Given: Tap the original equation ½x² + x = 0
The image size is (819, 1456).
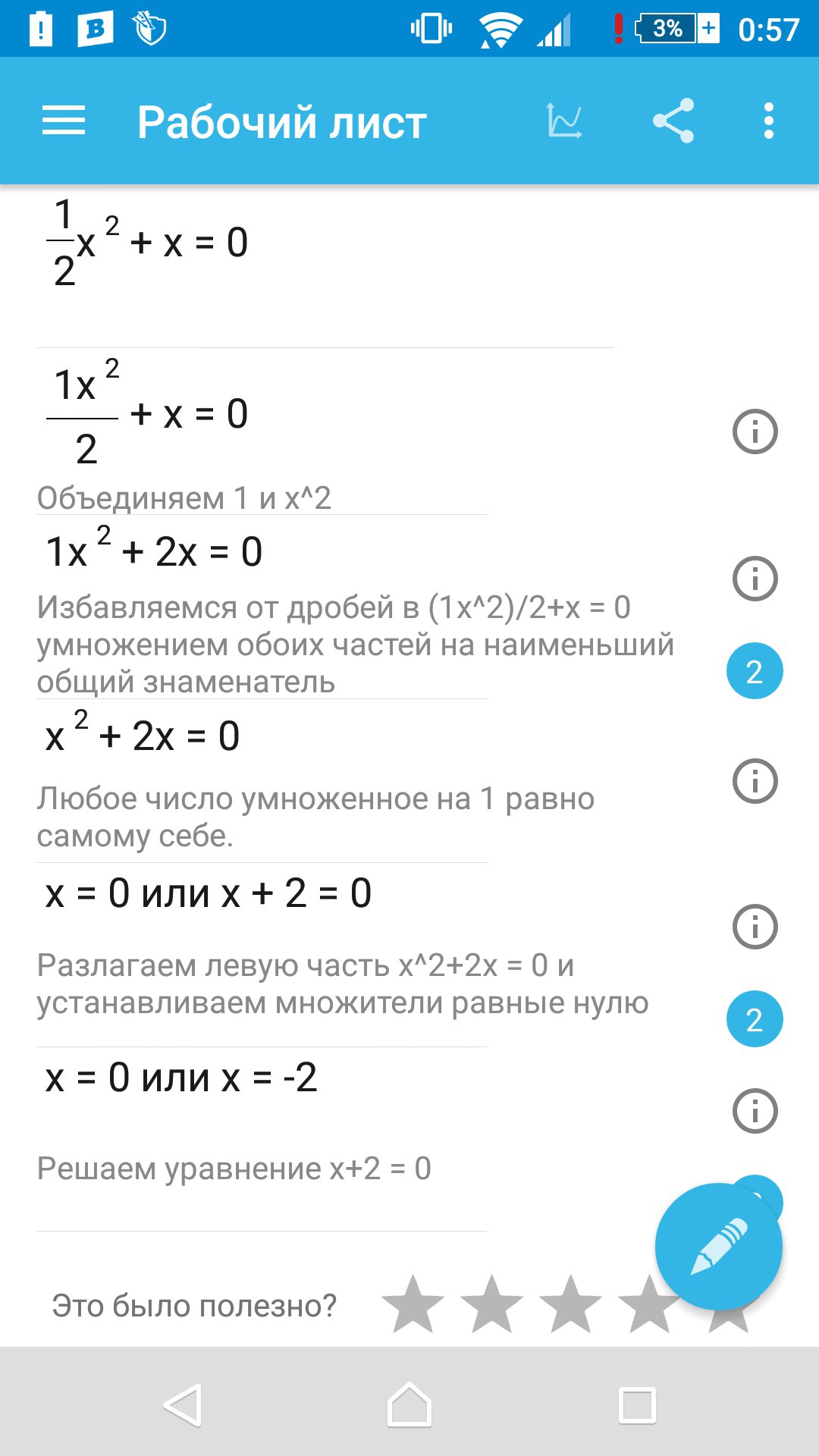Looking at the screenshot, I should 147,243.
